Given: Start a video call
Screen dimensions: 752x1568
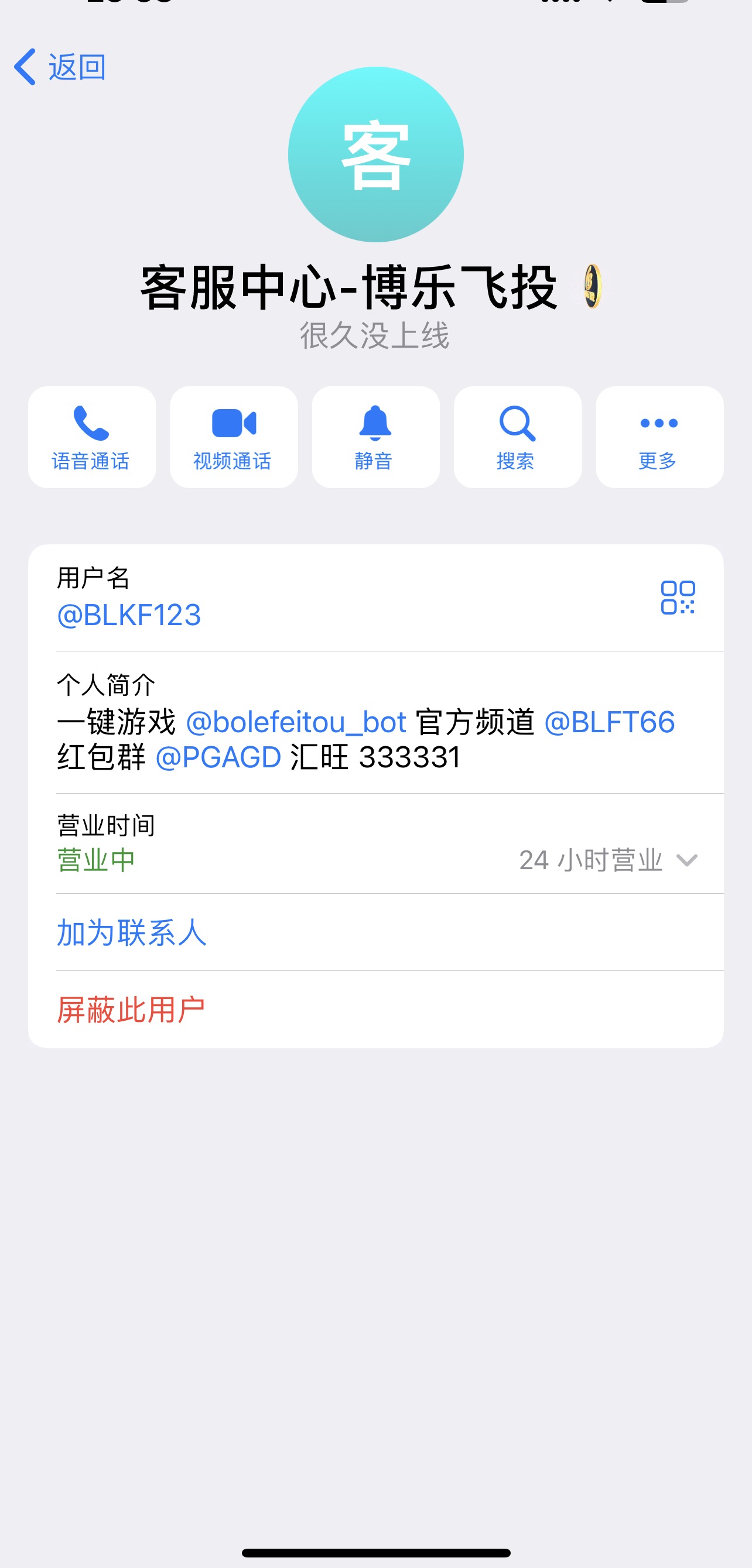Looking at the screenshot, I should 233,436.
